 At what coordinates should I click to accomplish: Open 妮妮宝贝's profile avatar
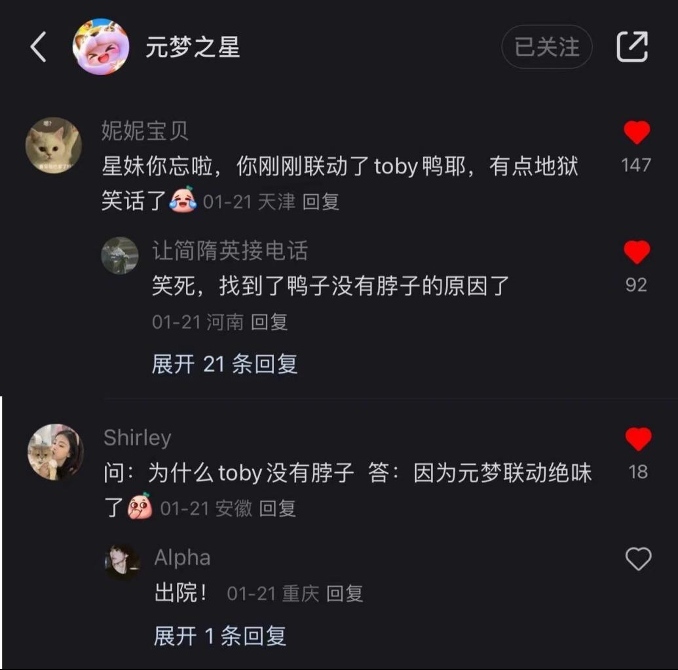pyautogui.click(x=52, y=146)
